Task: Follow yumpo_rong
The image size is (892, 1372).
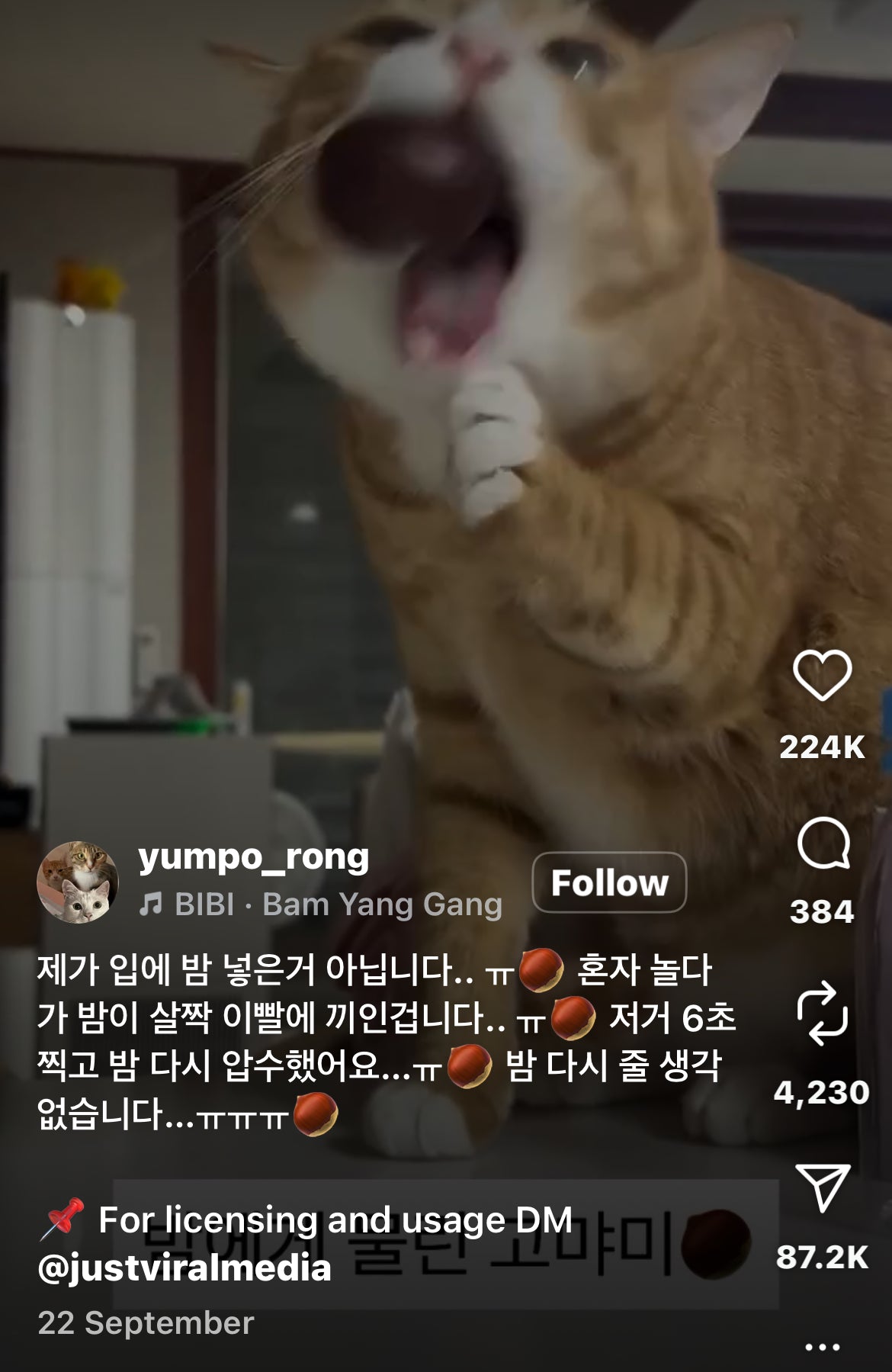Action: click(609, 882)
